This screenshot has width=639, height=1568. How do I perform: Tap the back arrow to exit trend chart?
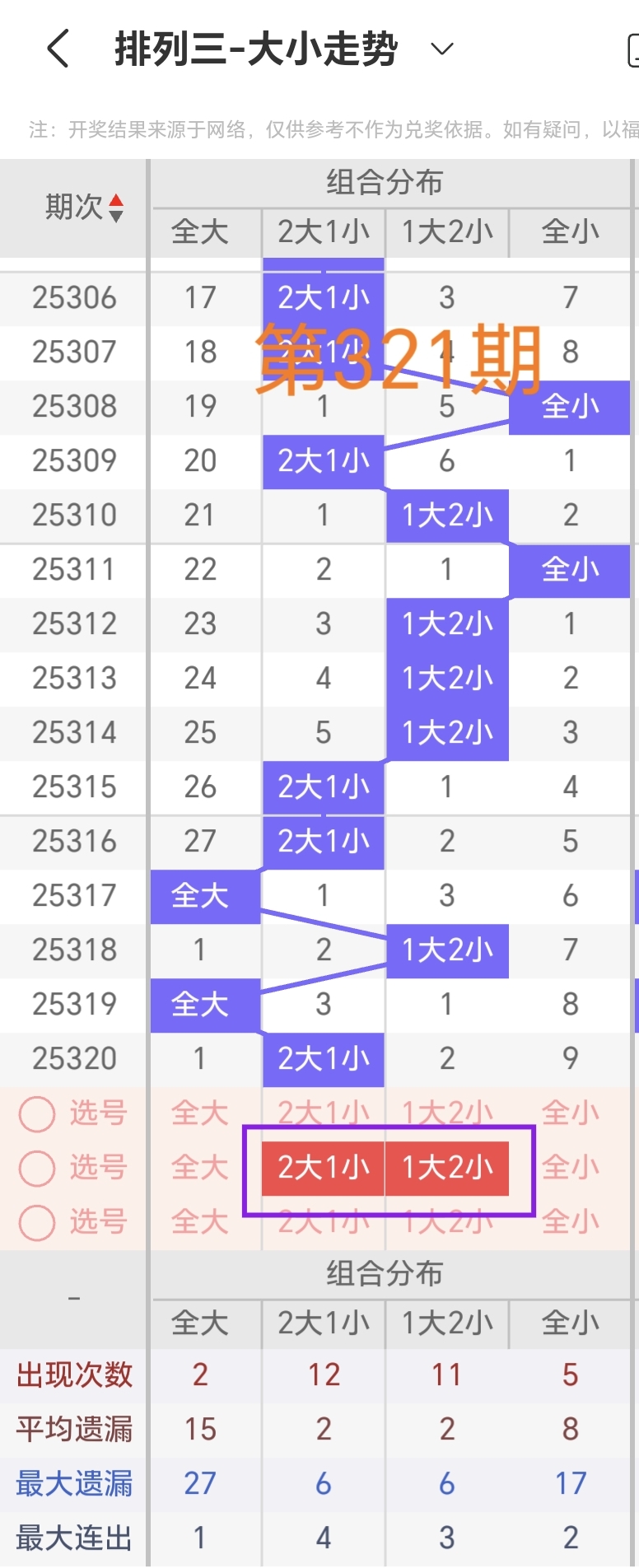click(56, 49)
